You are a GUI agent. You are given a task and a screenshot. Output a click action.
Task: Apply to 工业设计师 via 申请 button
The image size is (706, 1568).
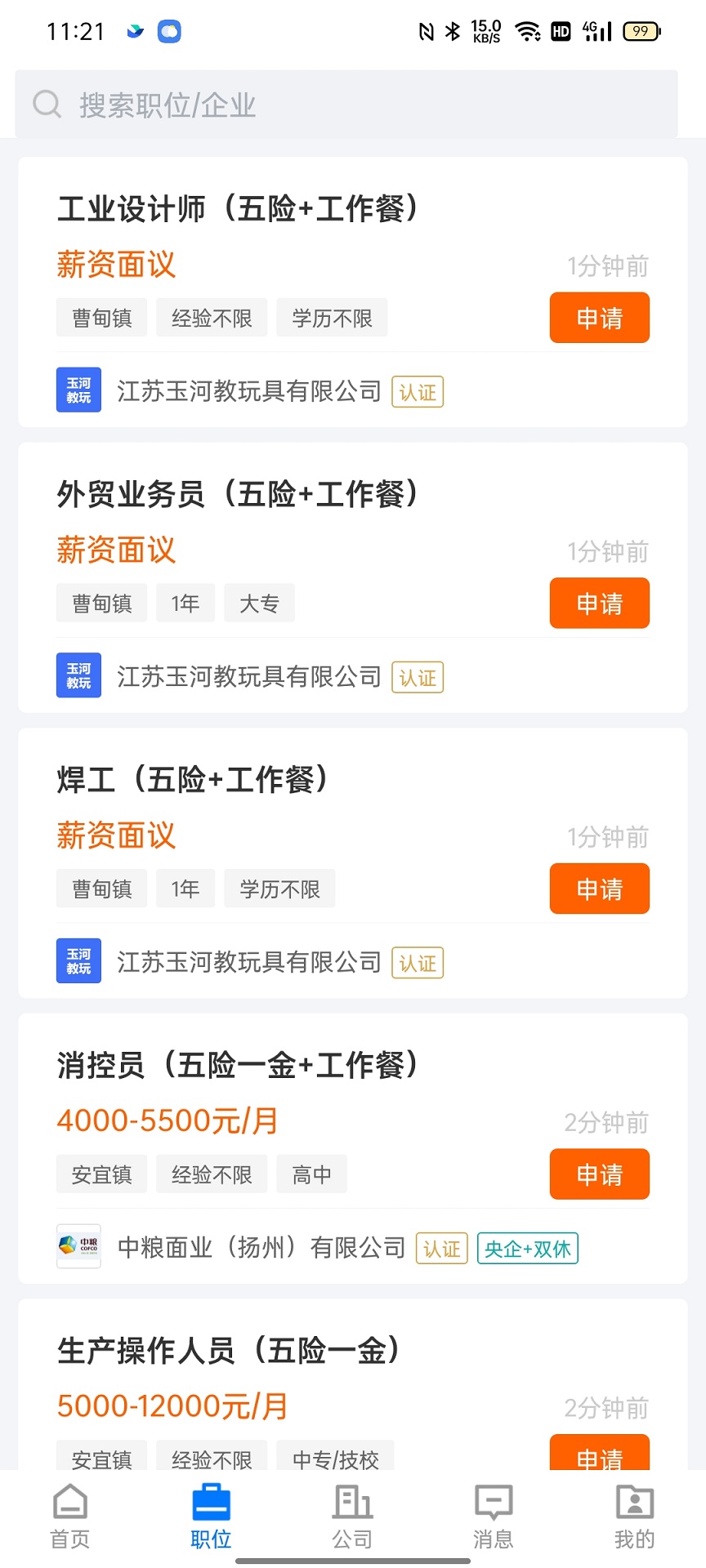[599, 318]
